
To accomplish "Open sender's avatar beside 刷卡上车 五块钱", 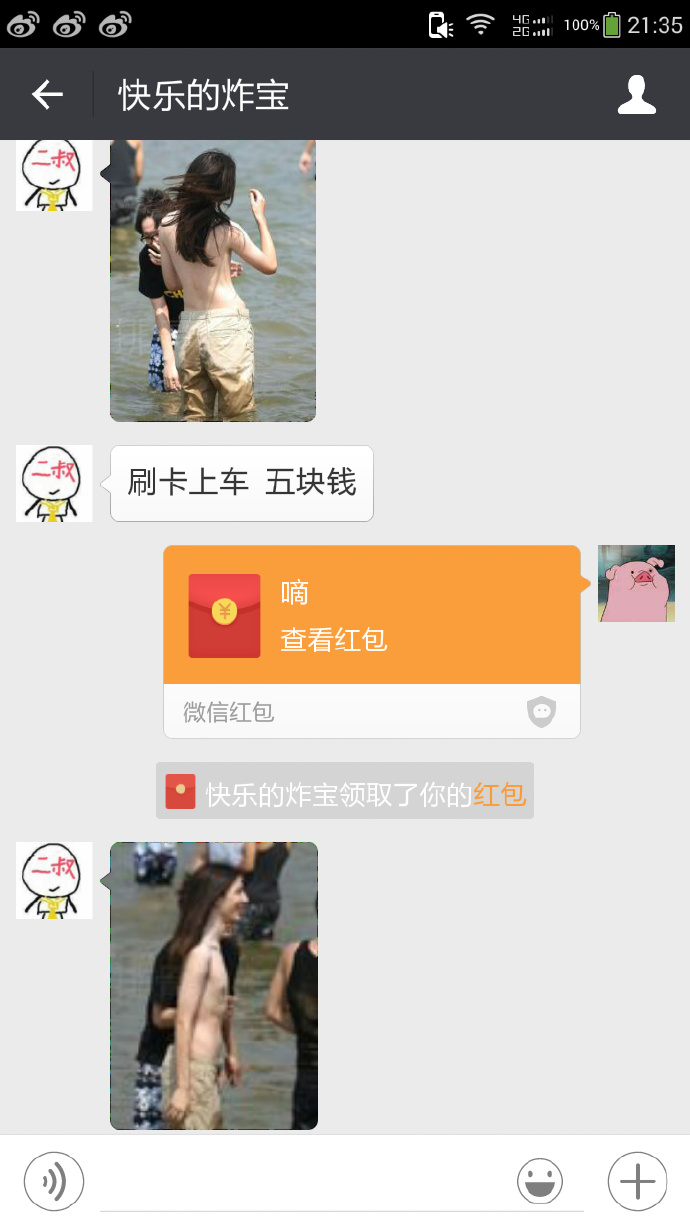I will (x=54, y=484).
